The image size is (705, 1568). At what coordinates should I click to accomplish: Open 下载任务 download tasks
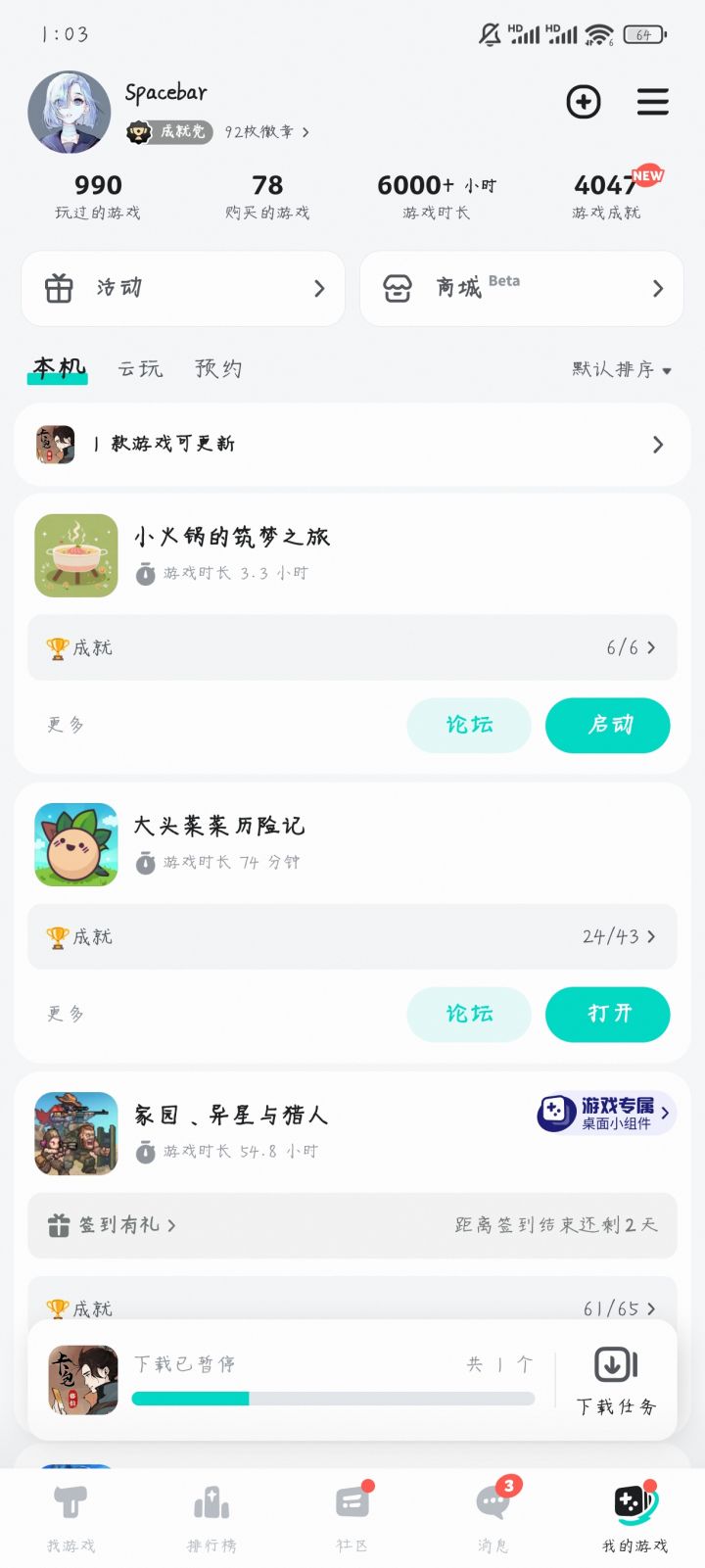616,1381
